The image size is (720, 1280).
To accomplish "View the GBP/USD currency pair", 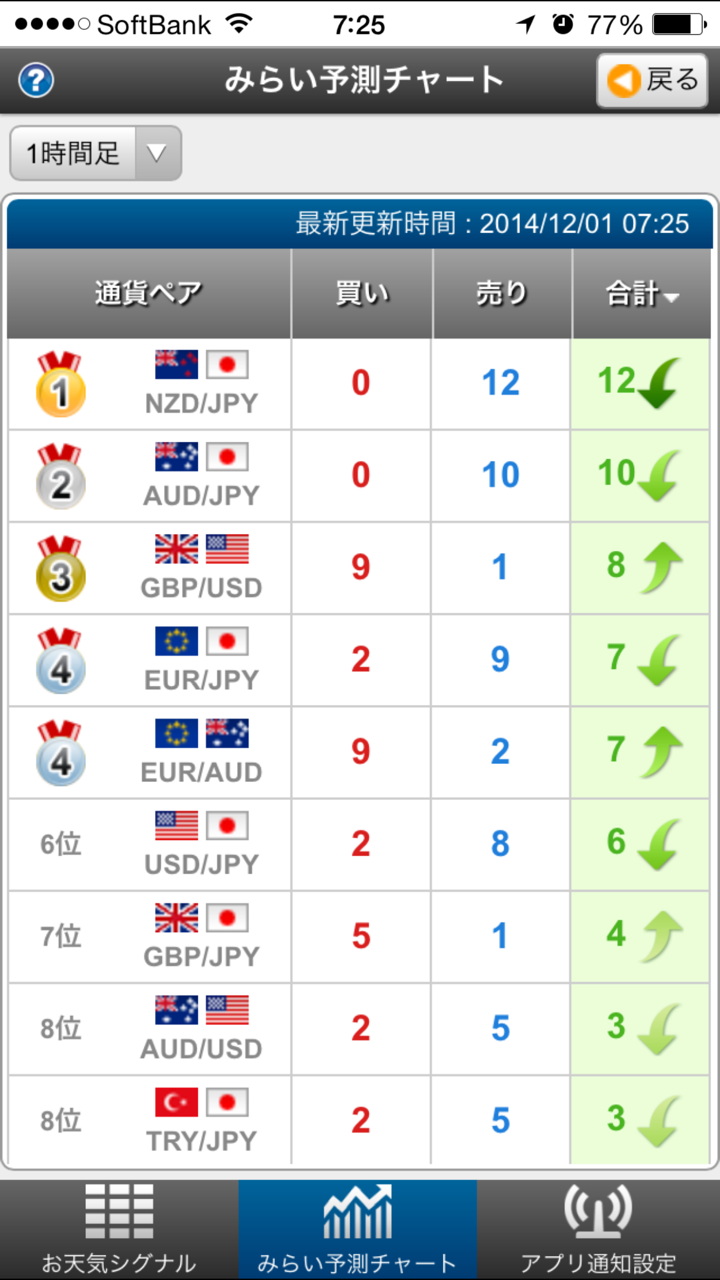I will 200,569.
